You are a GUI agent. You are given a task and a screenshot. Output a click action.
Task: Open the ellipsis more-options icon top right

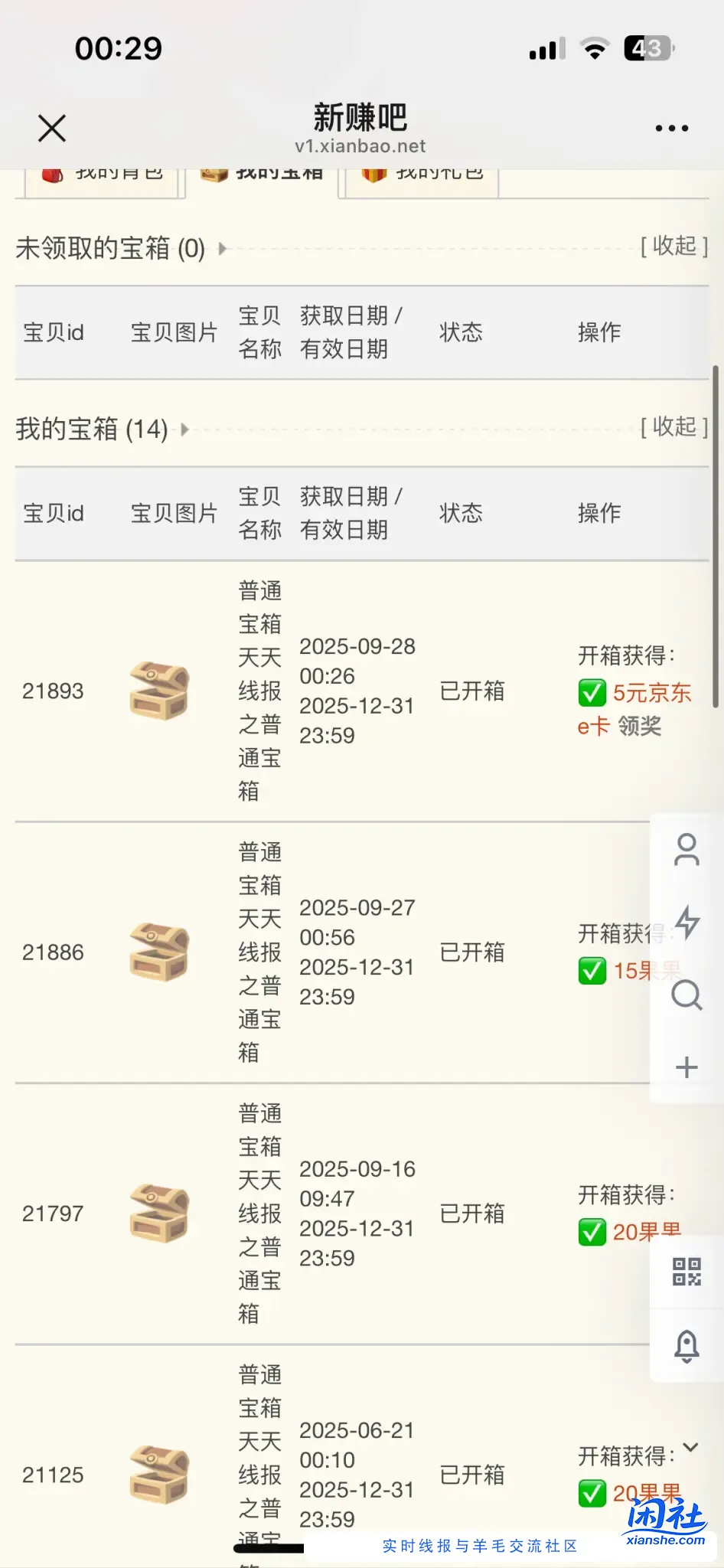coord(671,129)
